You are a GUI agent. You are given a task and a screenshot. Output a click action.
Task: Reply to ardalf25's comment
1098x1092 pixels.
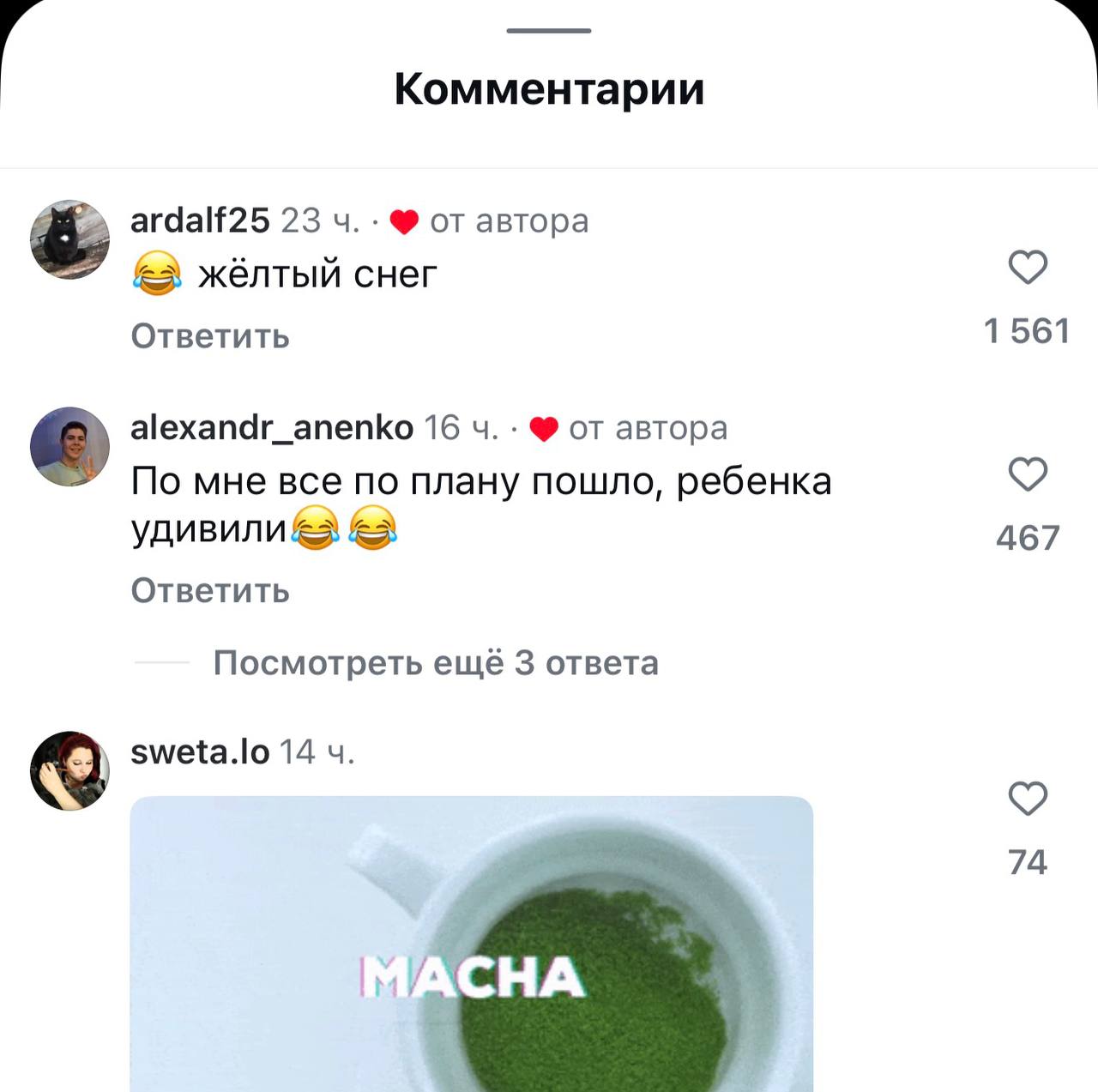point(210,336)
